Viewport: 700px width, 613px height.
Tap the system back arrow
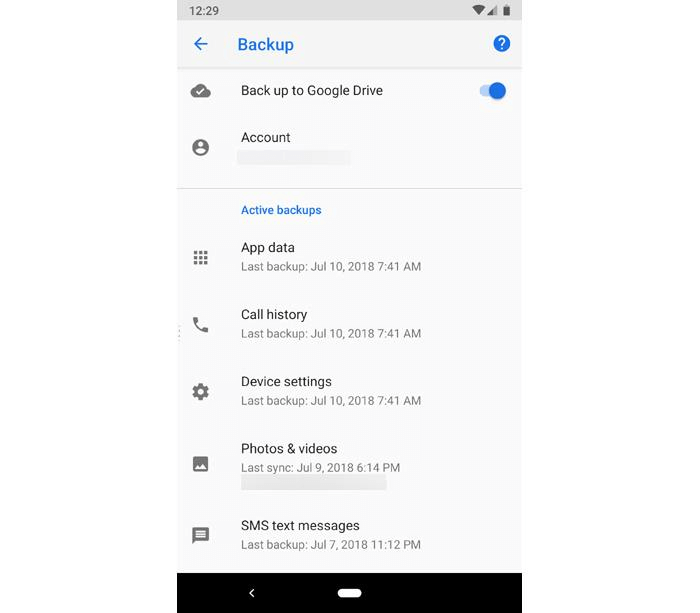[251, 593]
